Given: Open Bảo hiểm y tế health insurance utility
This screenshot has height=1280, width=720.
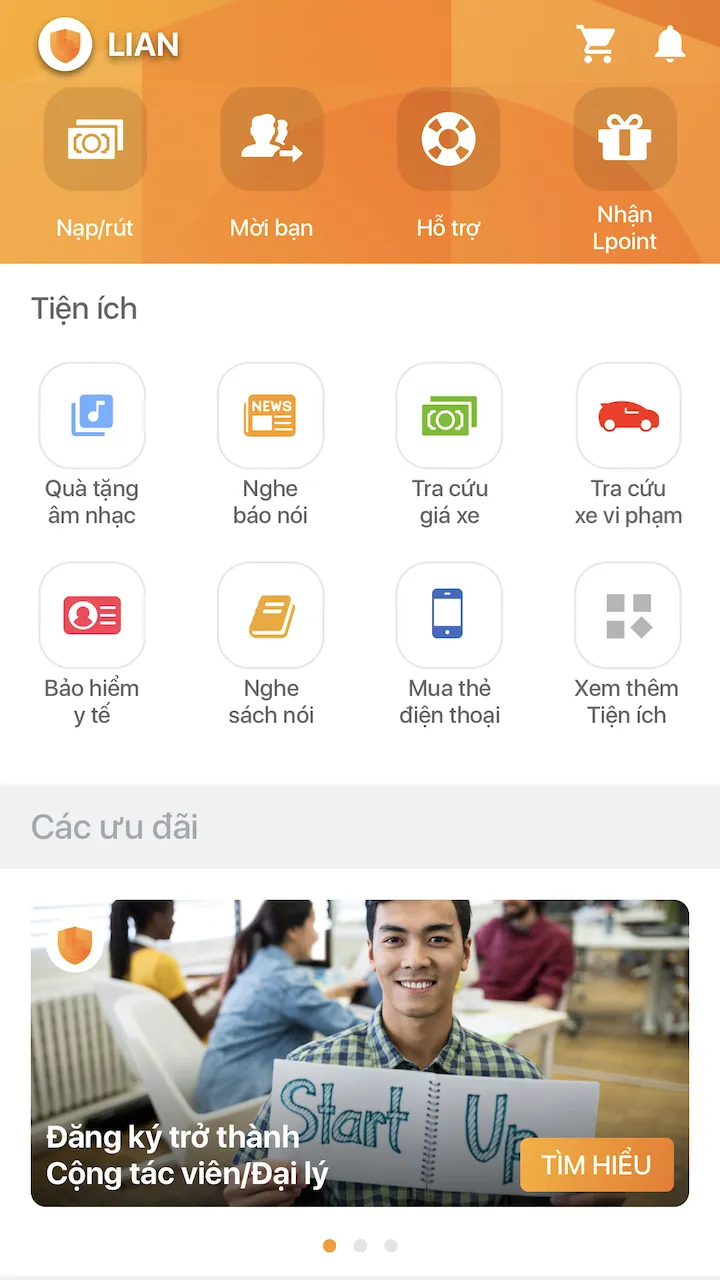Looking at the screenshot, I should click(92, 616).
